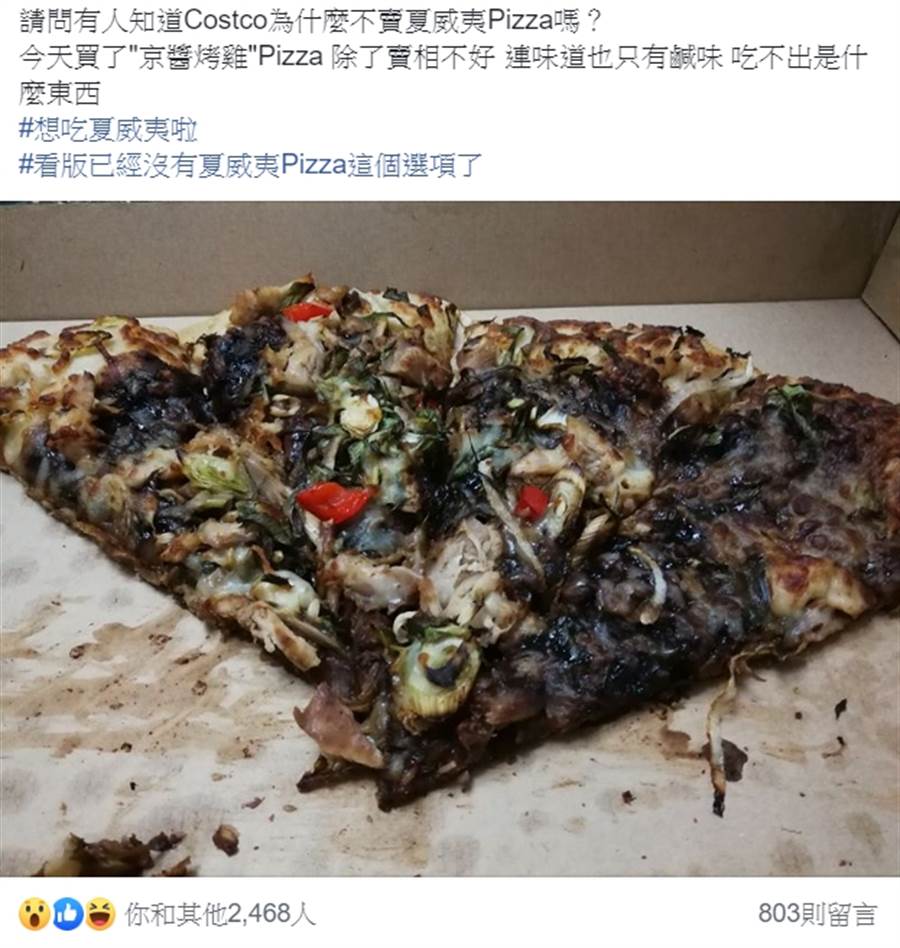View the 2,468 people who reacted
This screenshot has width=900, height=948.
pos(220,913)
